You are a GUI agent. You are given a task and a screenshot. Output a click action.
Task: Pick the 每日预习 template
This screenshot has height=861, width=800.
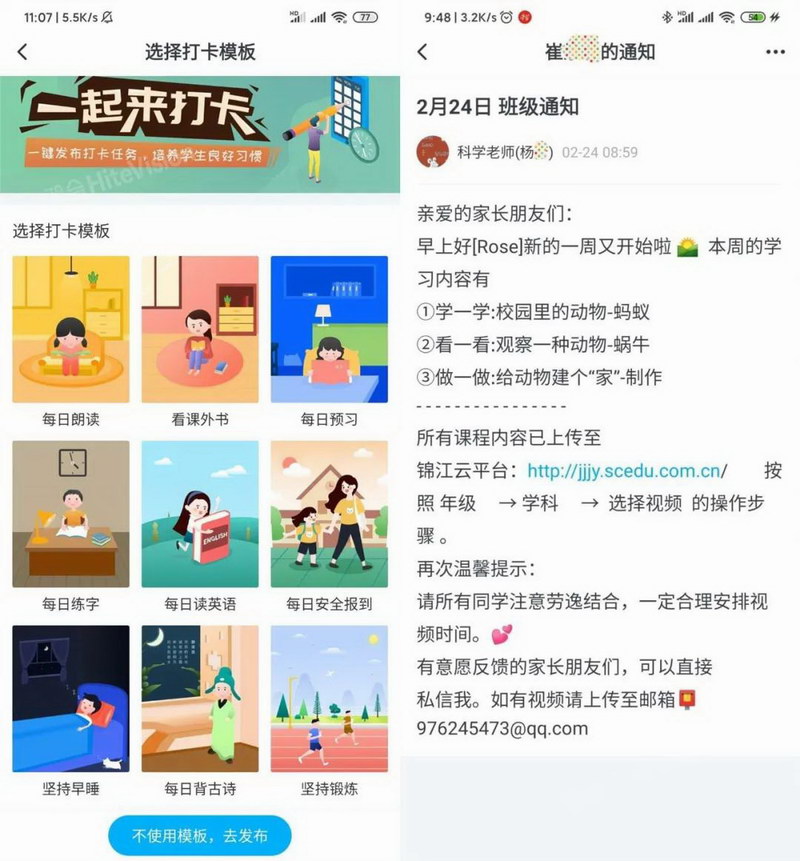pyautogui.click(x=329, y=330)
